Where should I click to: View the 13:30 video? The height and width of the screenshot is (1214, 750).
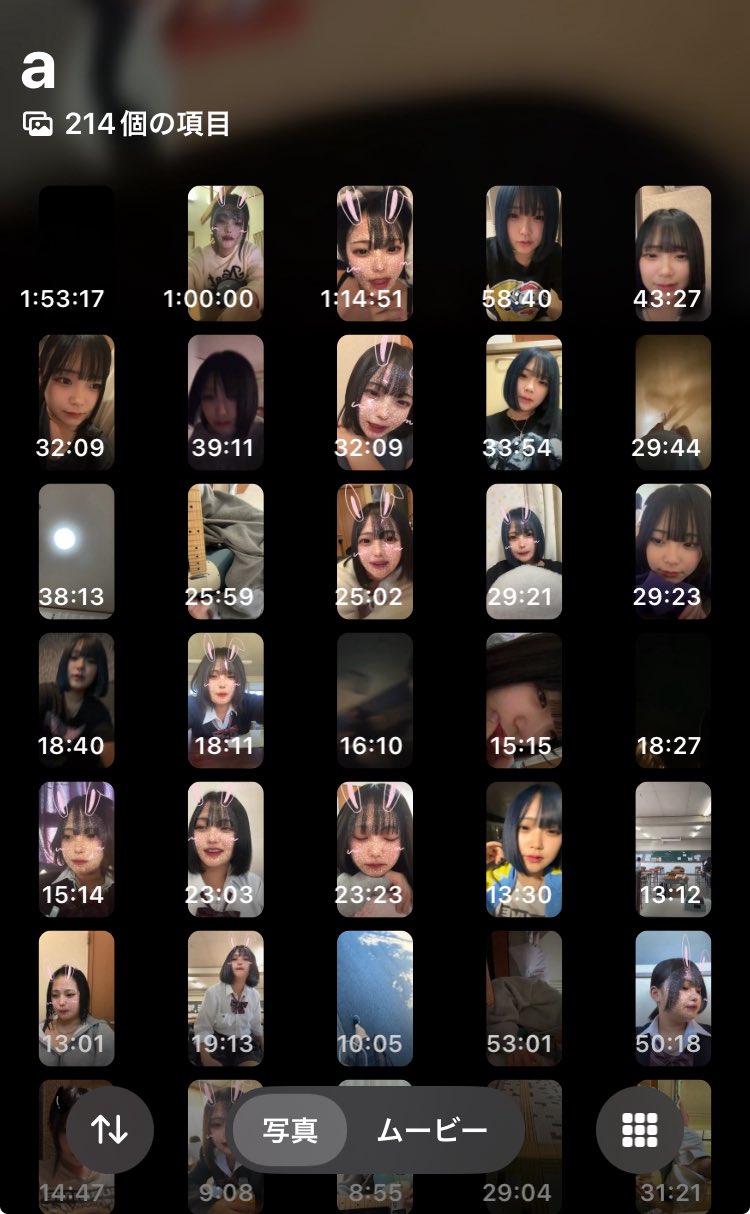[x=524, y=849]
